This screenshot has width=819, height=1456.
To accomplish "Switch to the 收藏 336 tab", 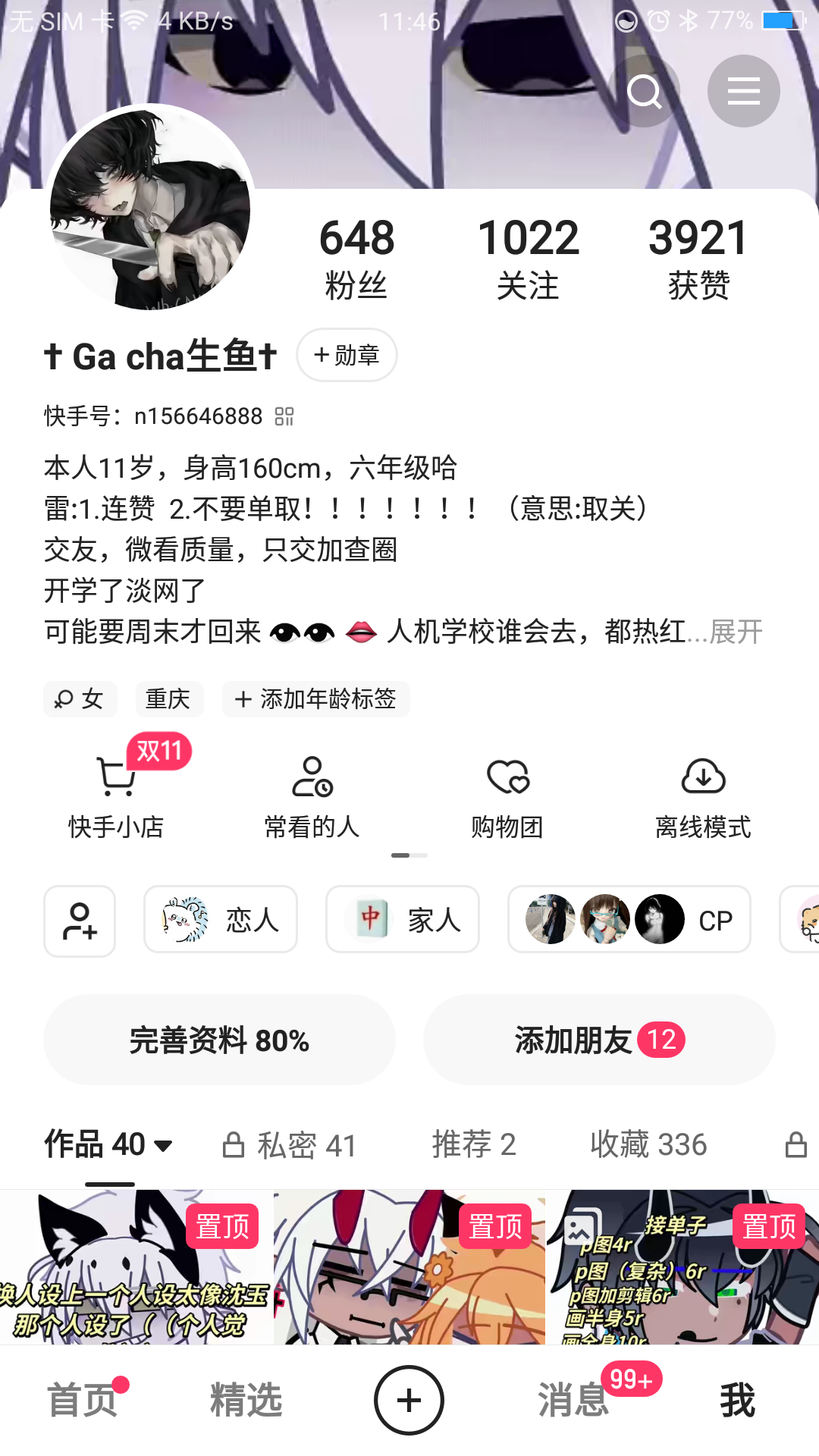I will tap(648, 1145).
